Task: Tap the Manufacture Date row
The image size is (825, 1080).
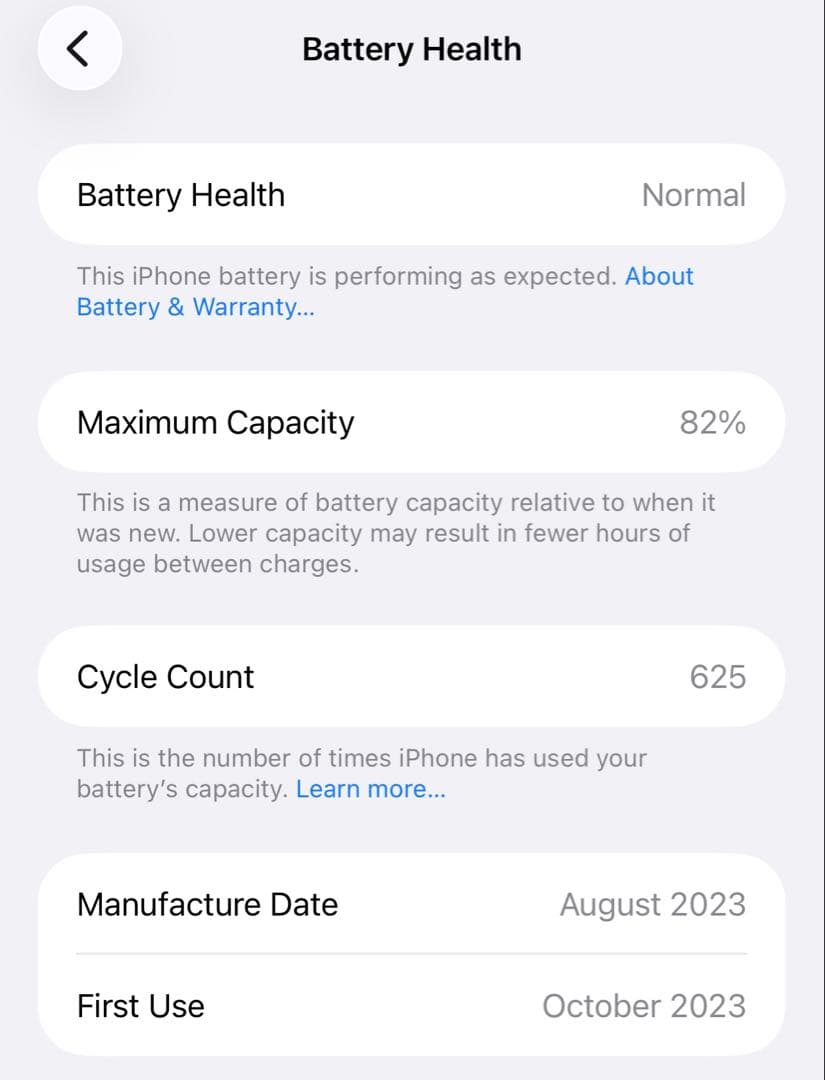Action: [412, 904]
